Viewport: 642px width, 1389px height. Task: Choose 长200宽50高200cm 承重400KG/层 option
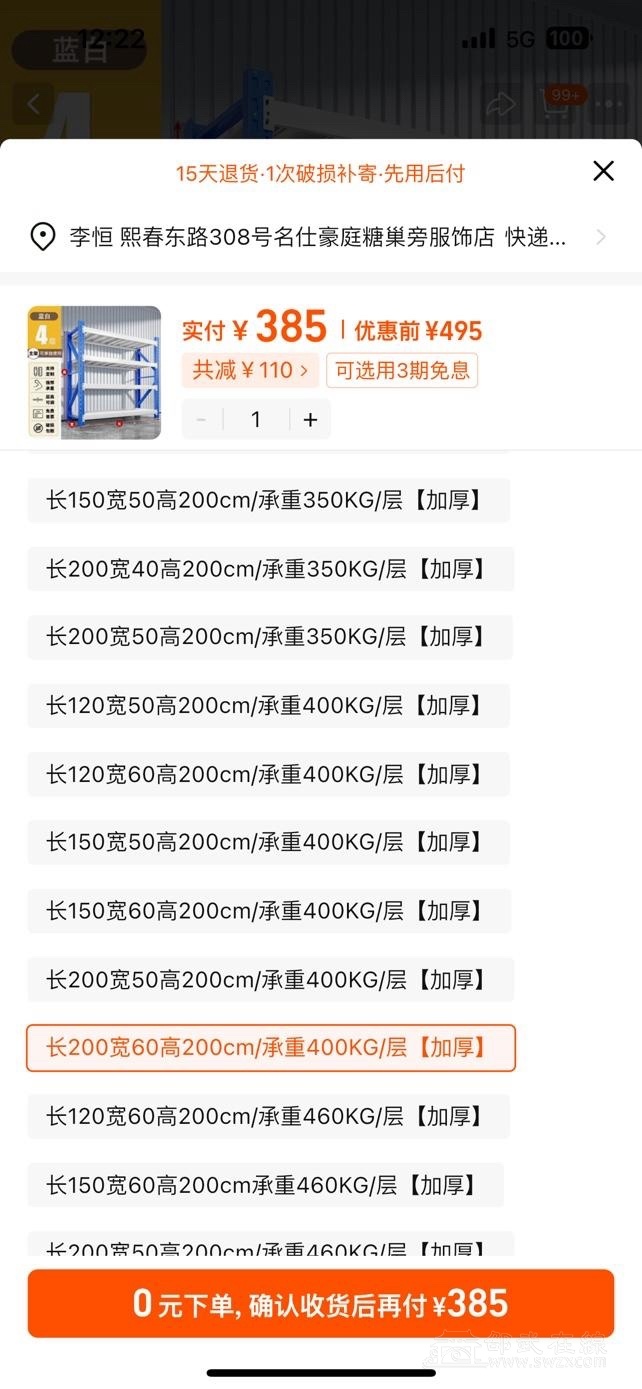(x=270, y=980)
